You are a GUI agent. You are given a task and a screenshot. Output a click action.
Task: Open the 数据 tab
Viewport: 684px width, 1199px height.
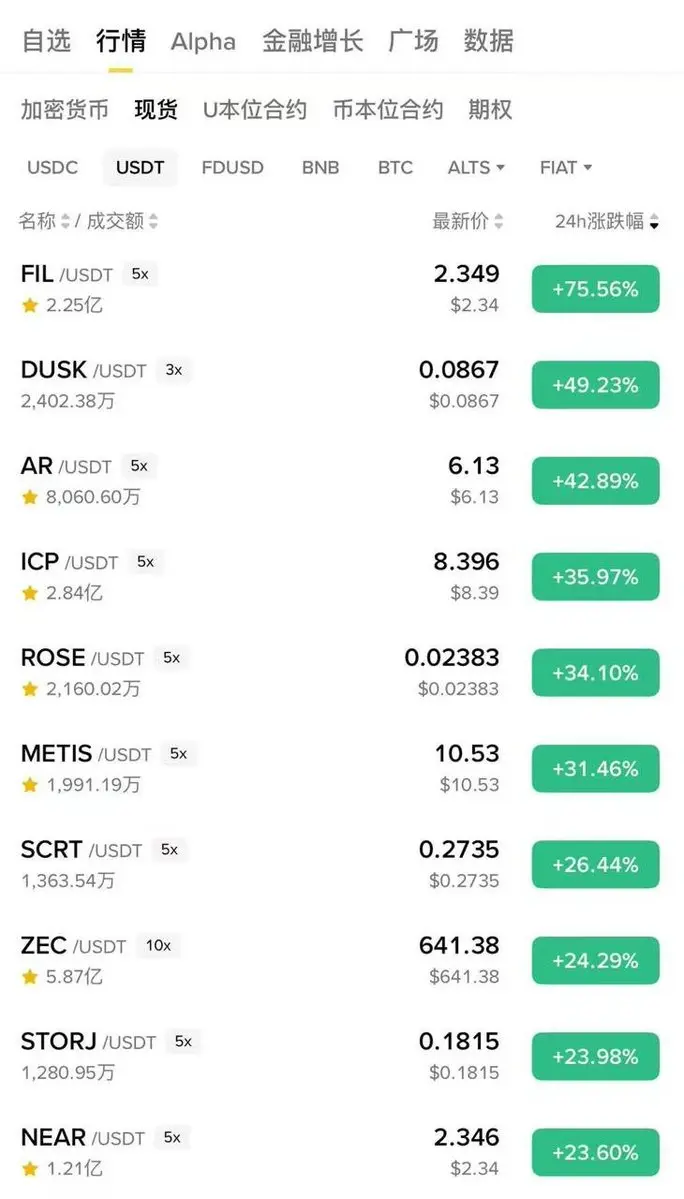[489, 41]
